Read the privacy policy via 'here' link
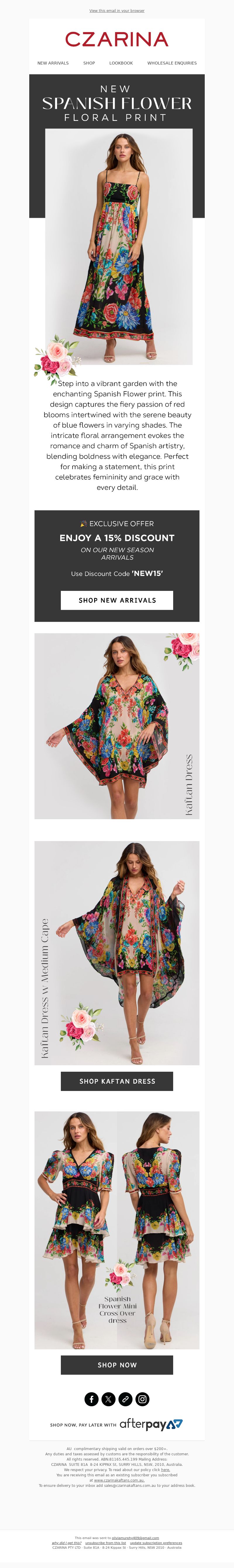 [165, 1469]
